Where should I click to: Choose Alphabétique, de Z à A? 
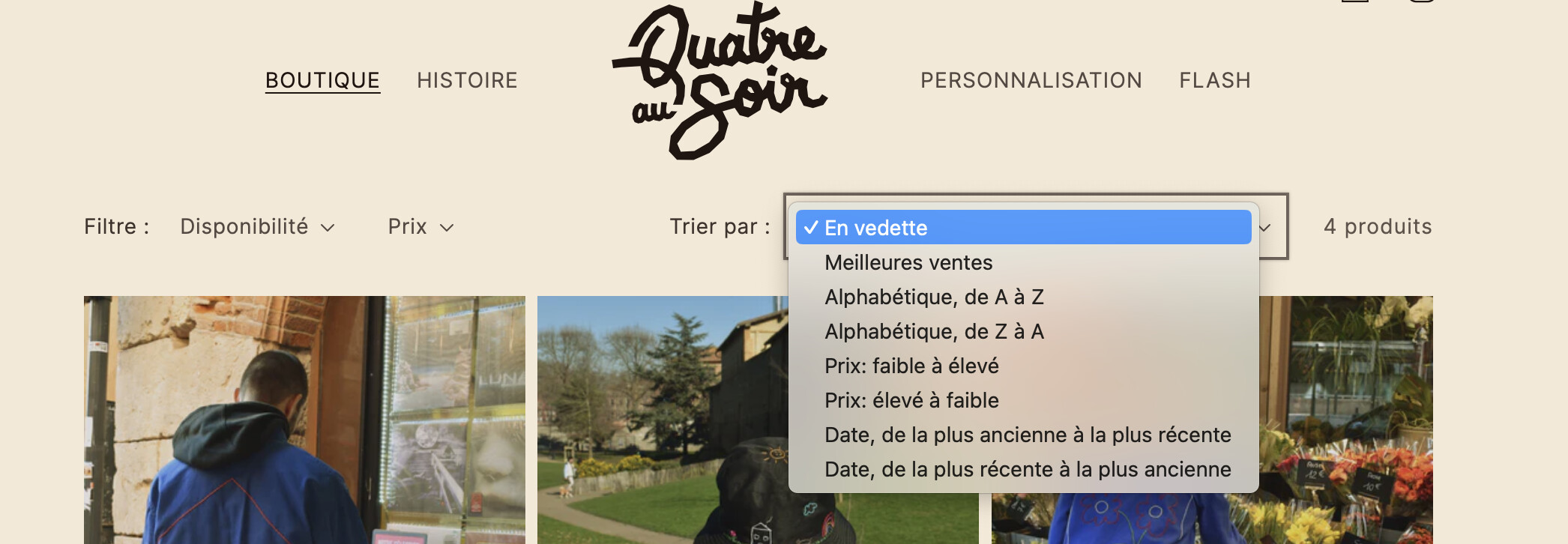(x=934, y=331)
